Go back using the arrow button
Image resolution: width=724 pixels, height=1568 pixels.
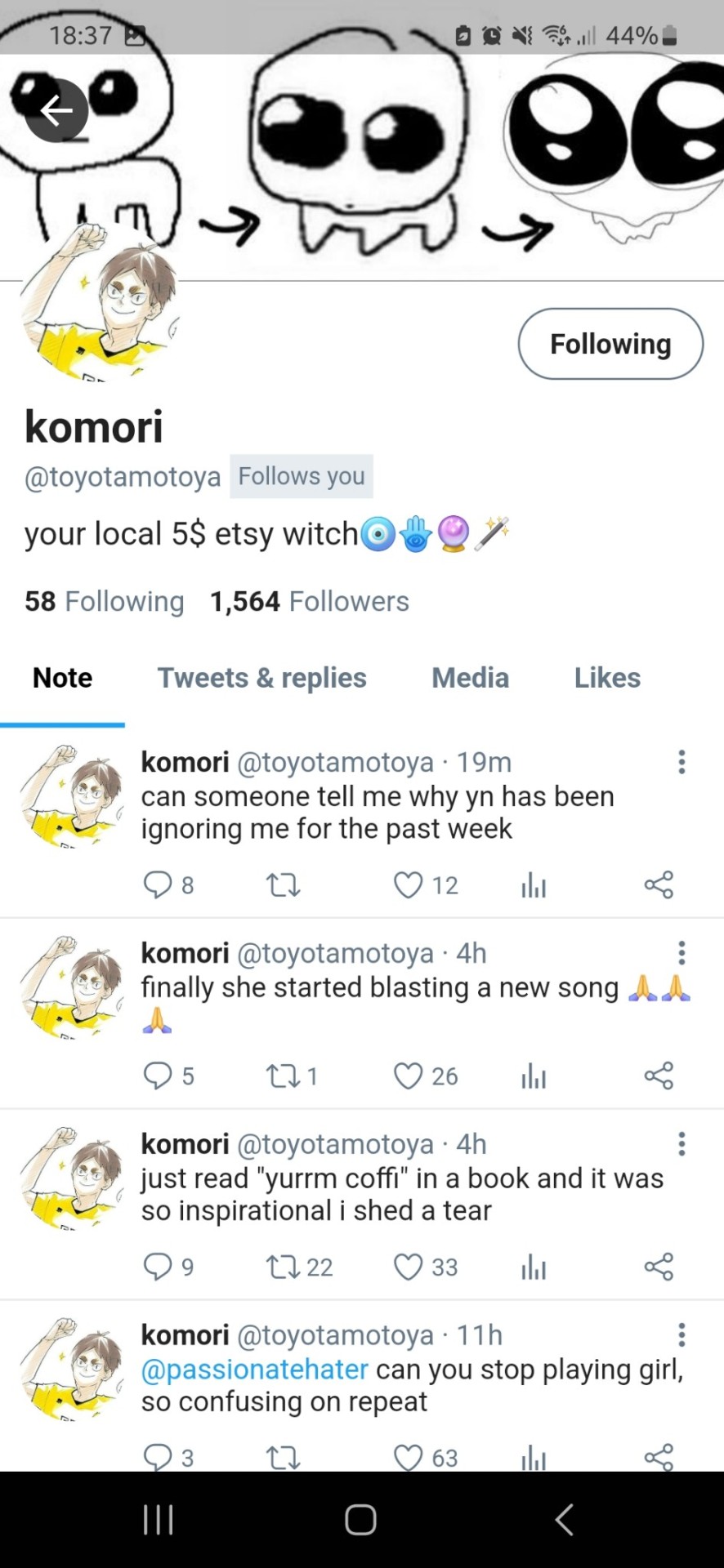click(56, 110)
